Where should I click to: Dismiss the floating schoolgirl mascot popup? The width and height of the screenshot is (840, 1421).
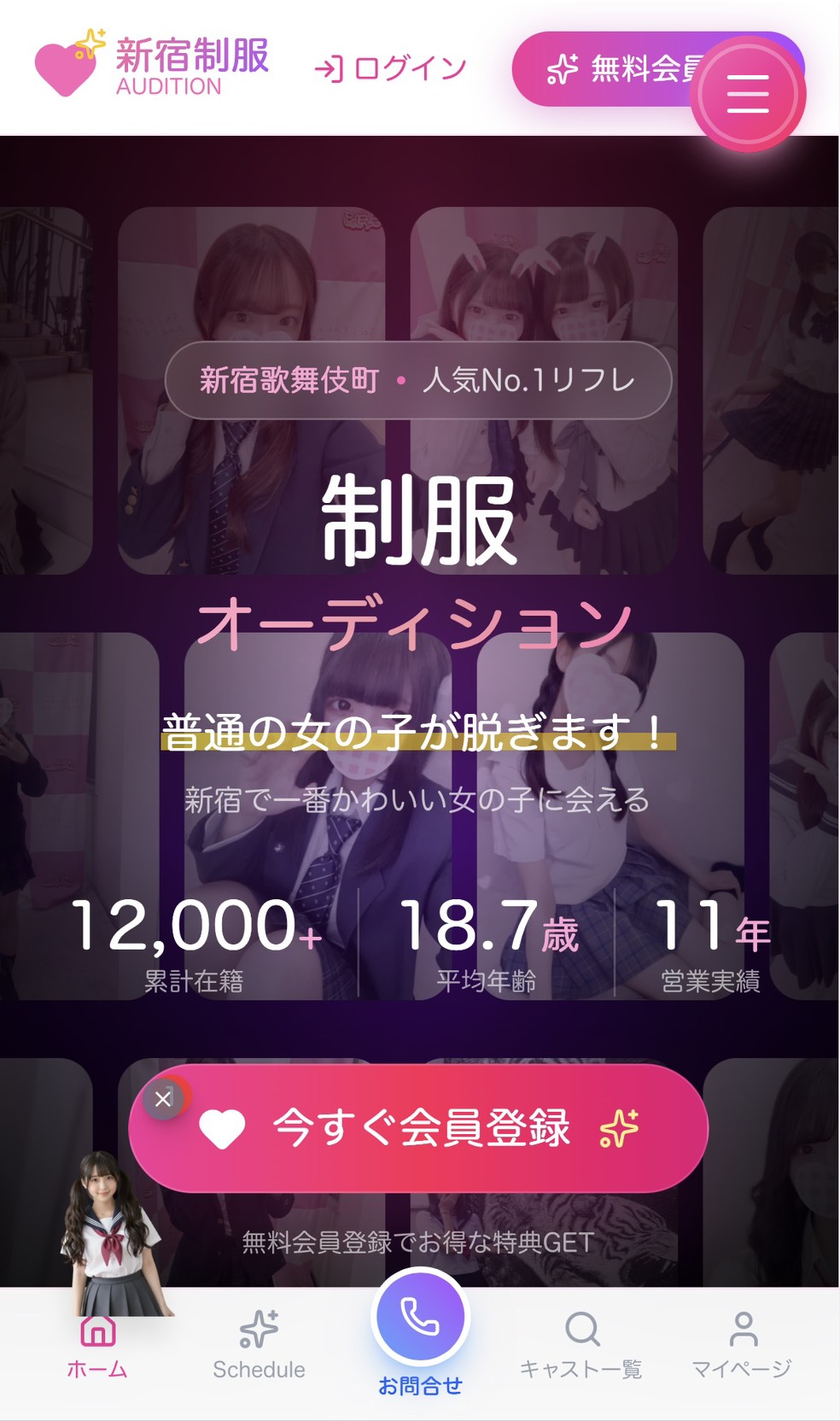[x=163, y=1098]
